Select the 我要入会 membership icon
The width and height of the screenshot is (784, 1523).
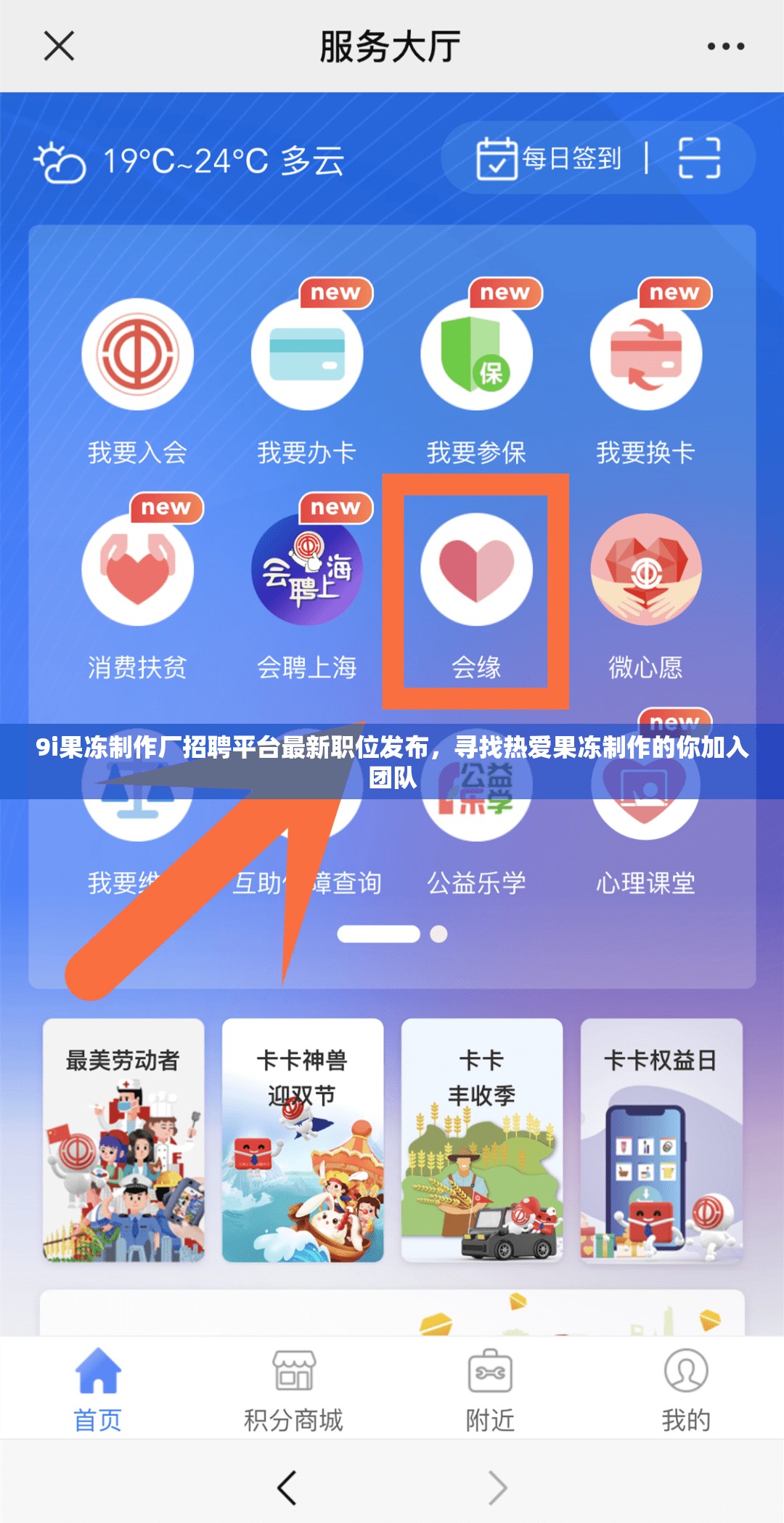pos(138,354)
